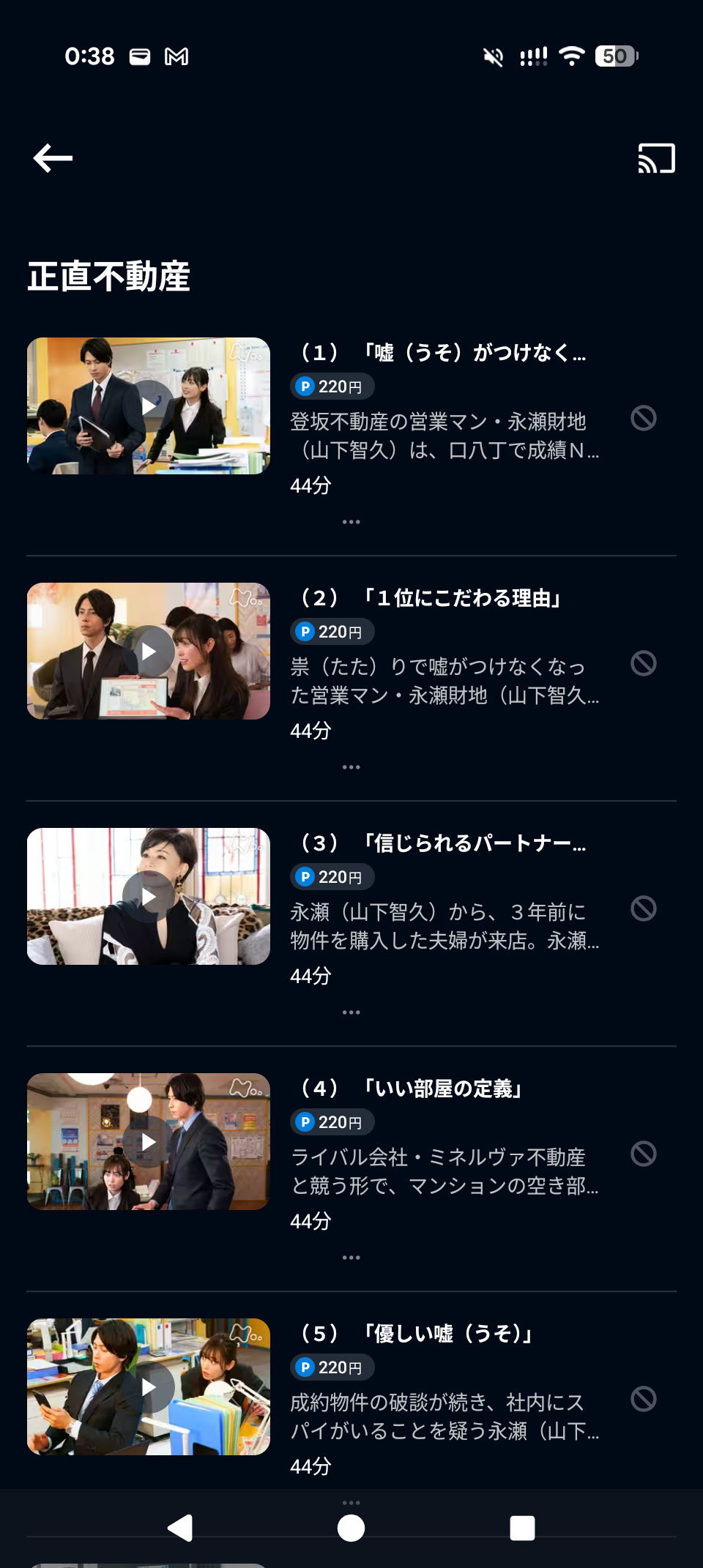Play episode 4 「いい部屋の定義」
Viewport: 703px width, 1568px height.
tap(149, 1142)
